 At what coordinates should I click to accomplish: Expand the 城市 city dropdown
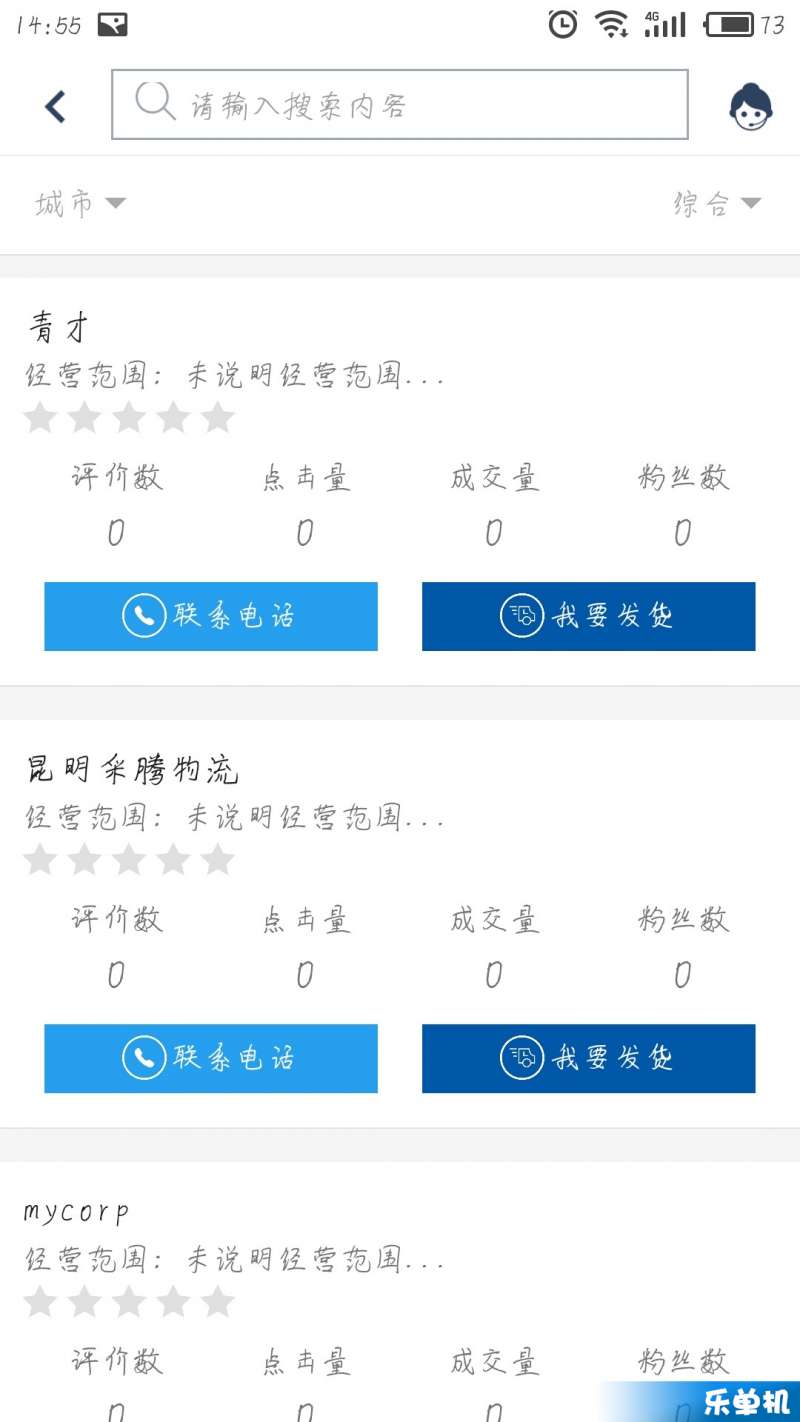(80, 204)
